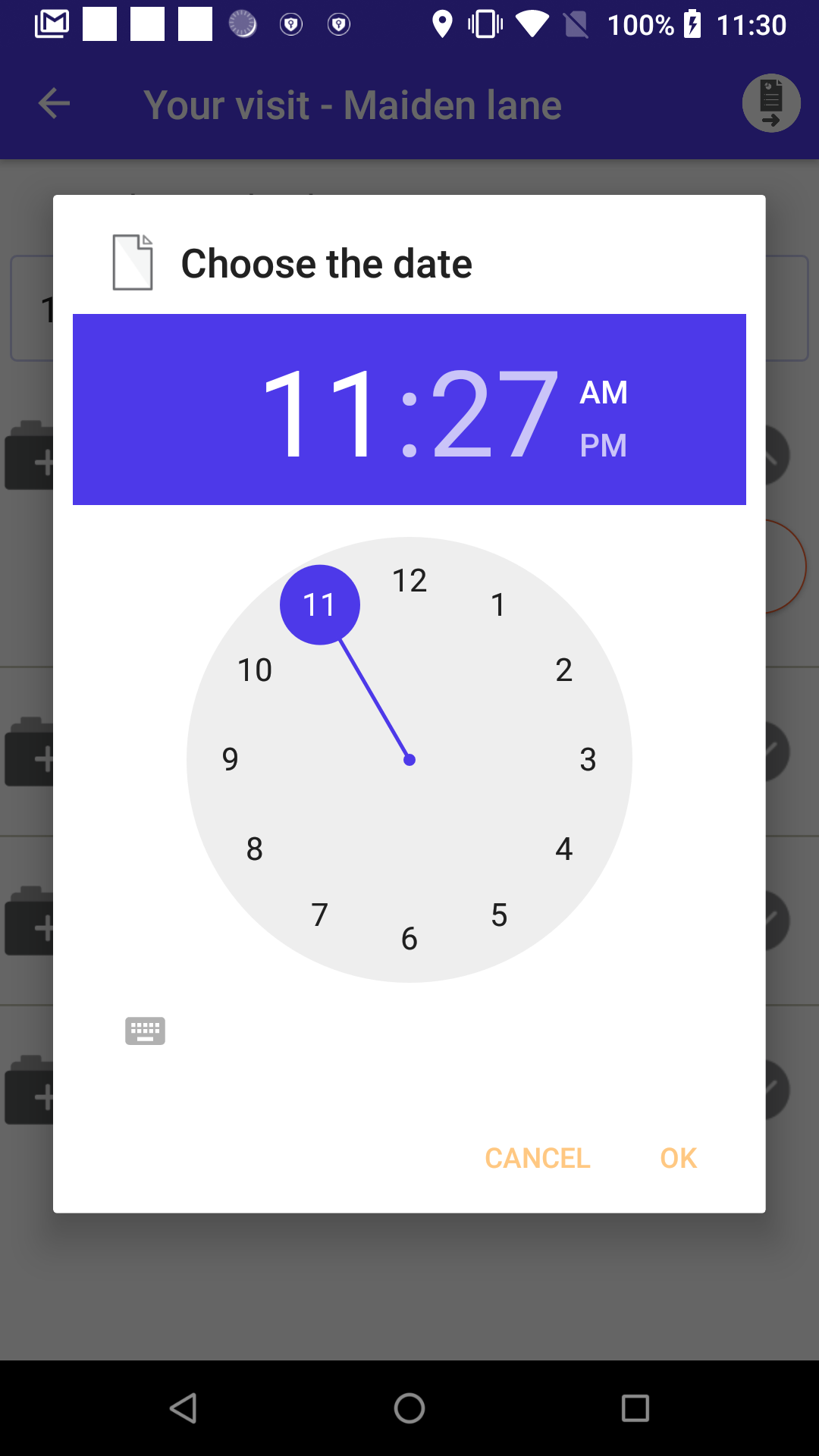Select 8 on the clock dial

pos(255,849)
